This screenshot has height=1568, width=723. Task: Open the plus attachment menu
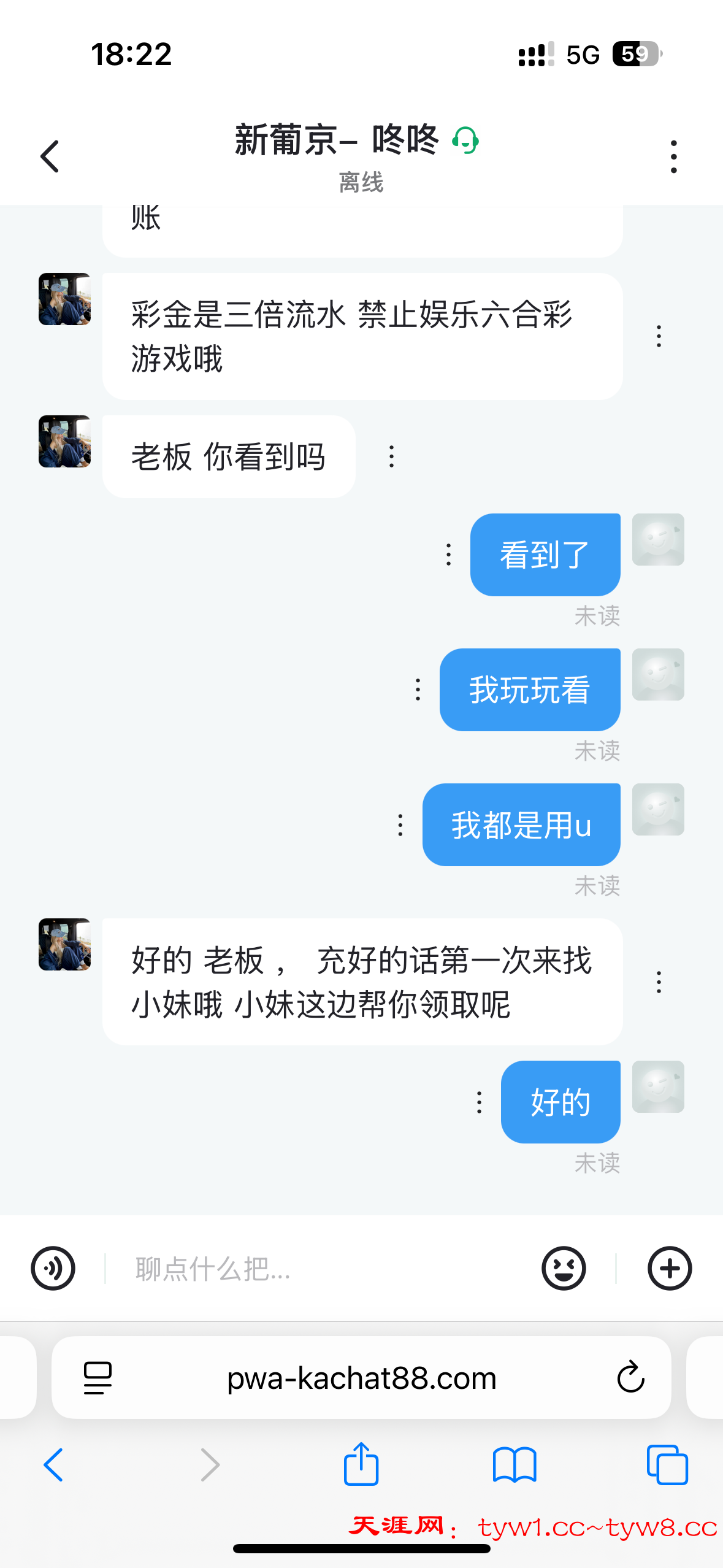pos(670,1268)
